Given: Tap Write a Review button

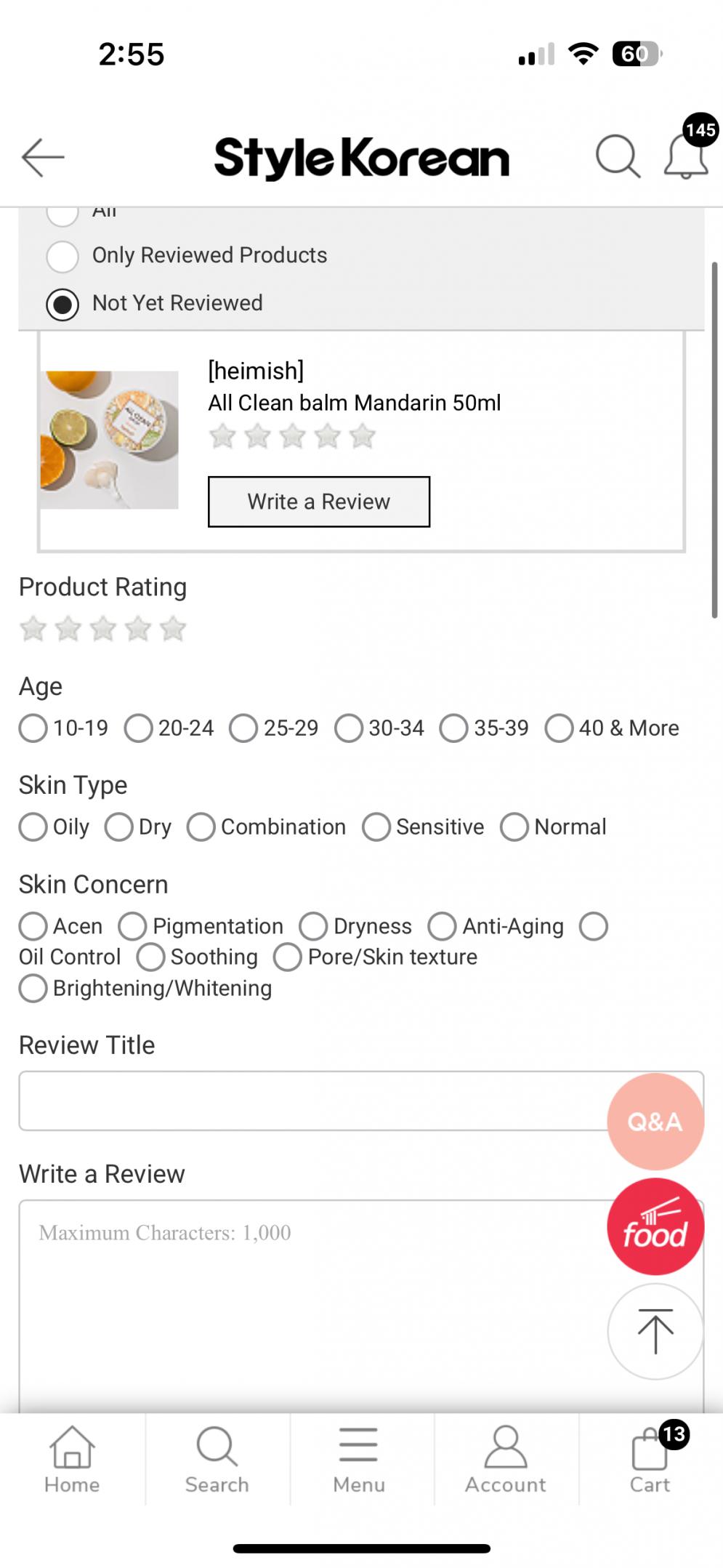Looking at the screenshot, I should coord(318,502).
